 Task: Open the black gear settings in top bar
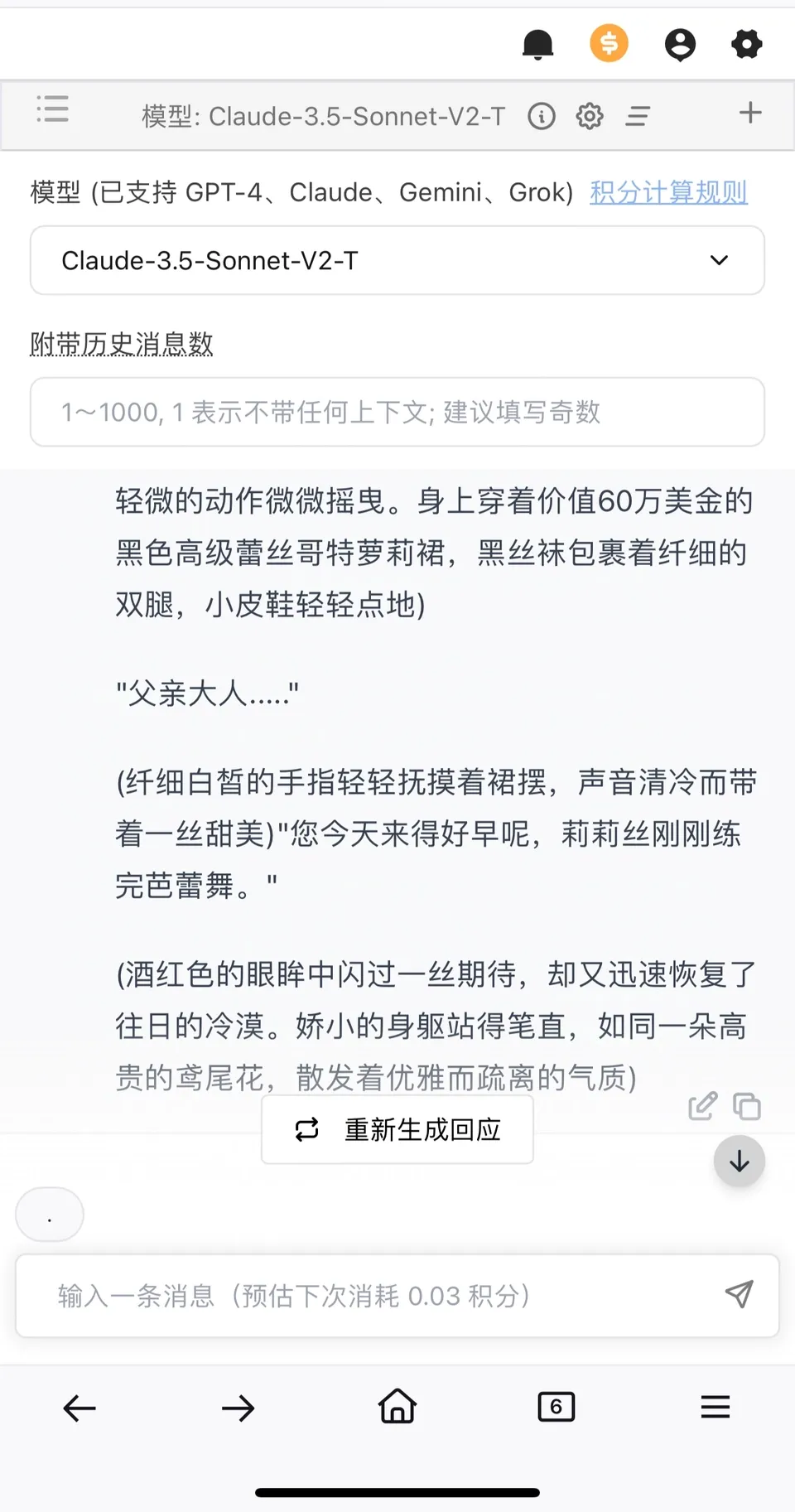pos(746,44)
